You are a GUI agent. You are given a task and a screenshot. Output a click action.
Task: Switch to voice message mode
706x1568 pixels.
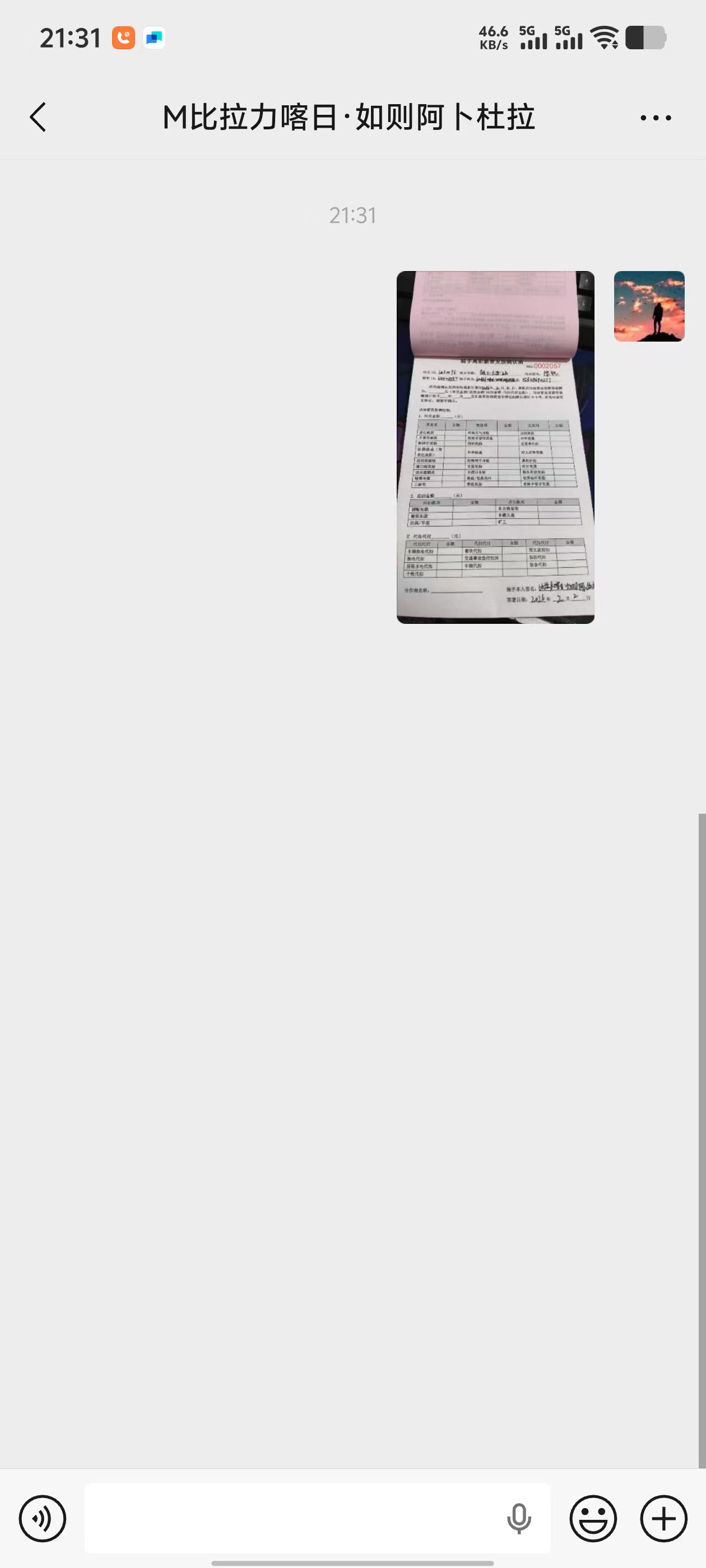[43, 1519]
